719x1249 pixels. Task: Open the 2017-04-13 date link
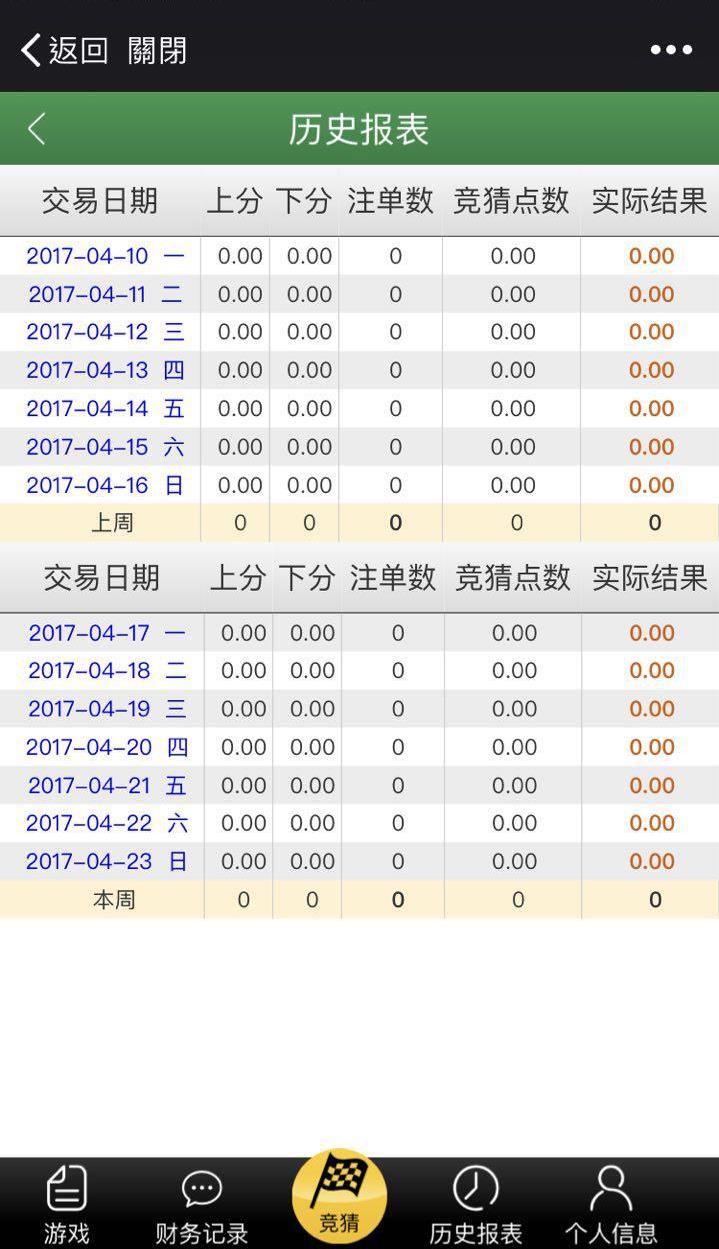88,370
